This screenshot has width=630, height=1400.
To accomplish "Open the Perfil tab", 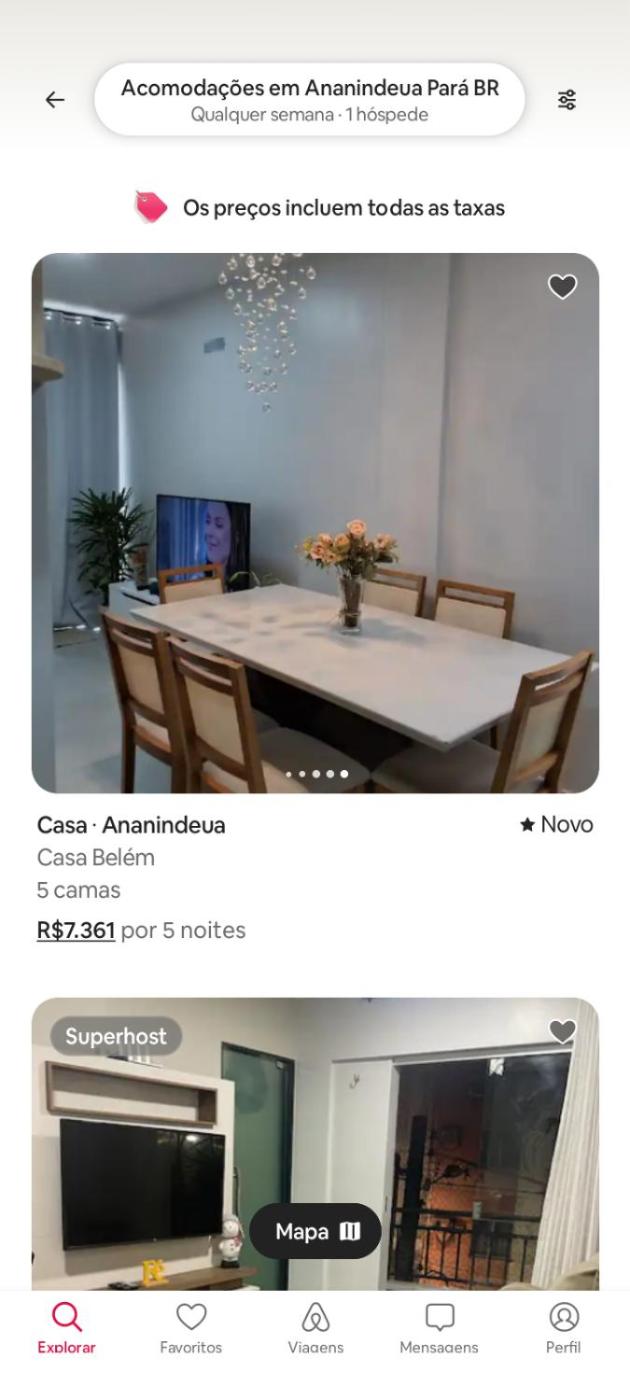I will coord(563,1328).
